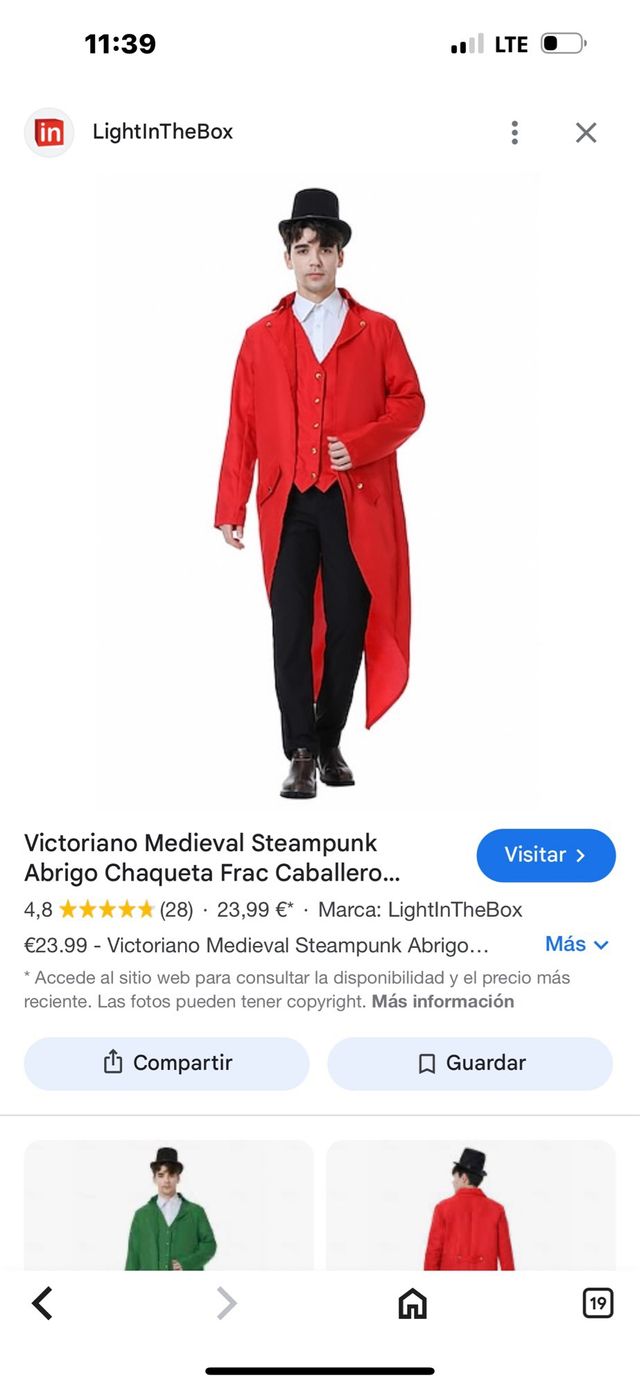640x1387 pixels.
Task: Tap the Visitar button
Action: [545, 855]
